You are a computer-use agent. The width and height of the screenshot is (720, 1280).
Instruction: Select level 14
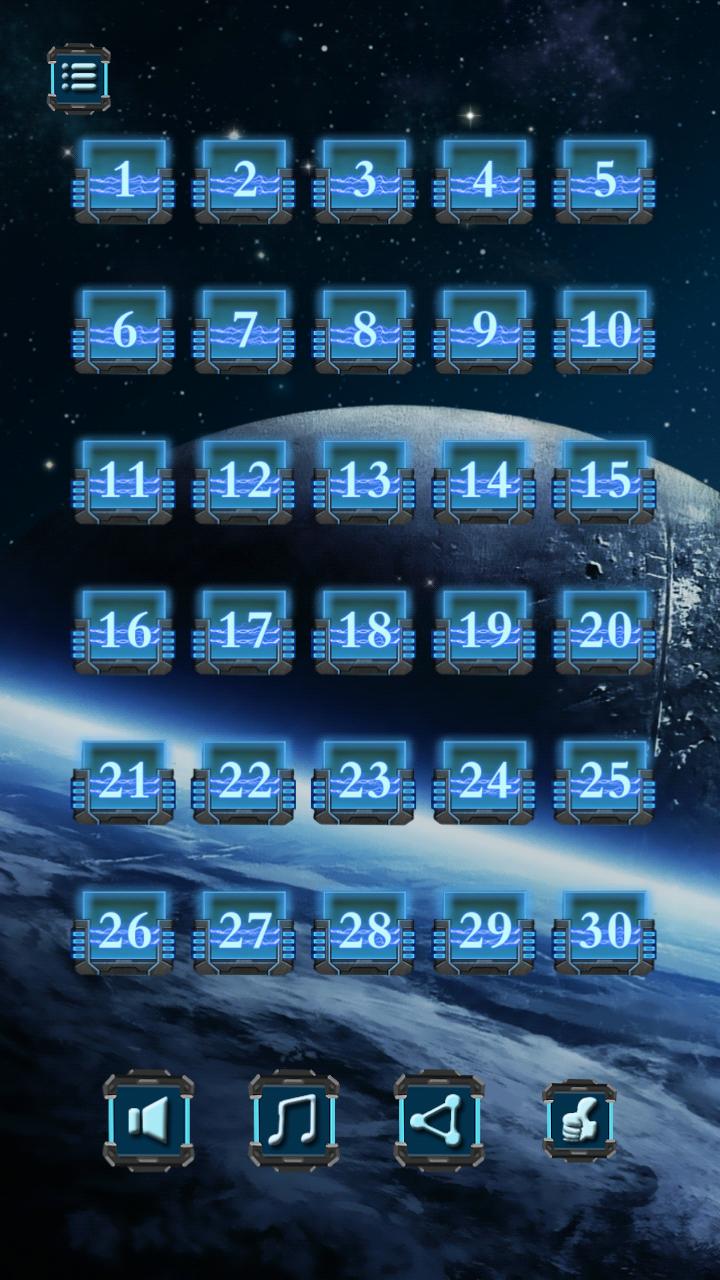[484, 481]
